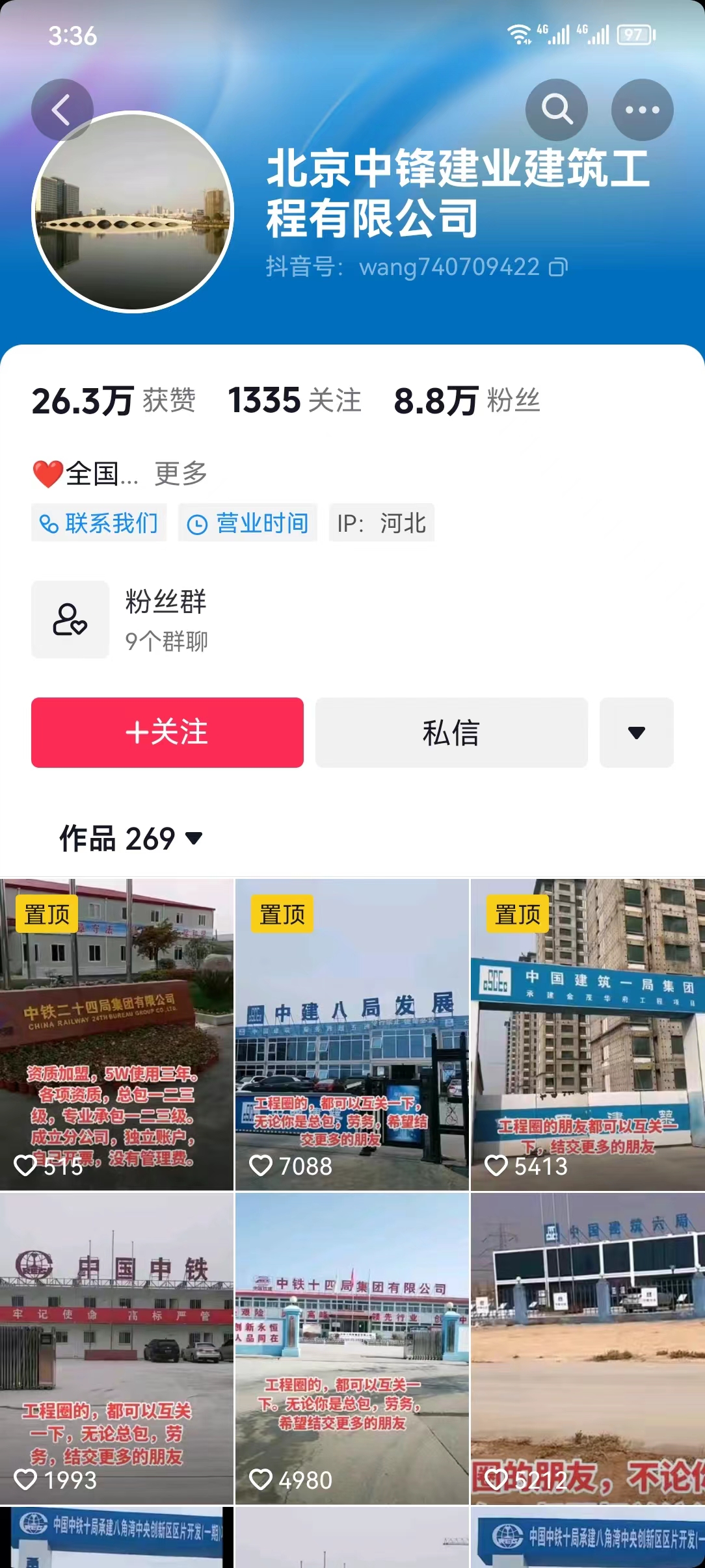Open search on the profile page
Image resolution: width=705 pixels, height=1568 pixels.
(556, 109)
